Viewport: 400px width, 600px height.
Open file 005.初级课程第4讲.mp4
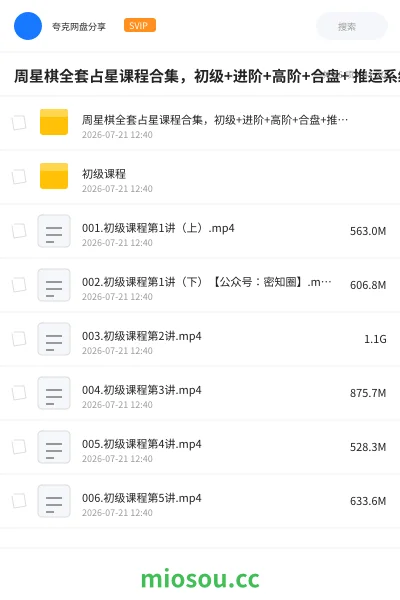pos(200,447)
